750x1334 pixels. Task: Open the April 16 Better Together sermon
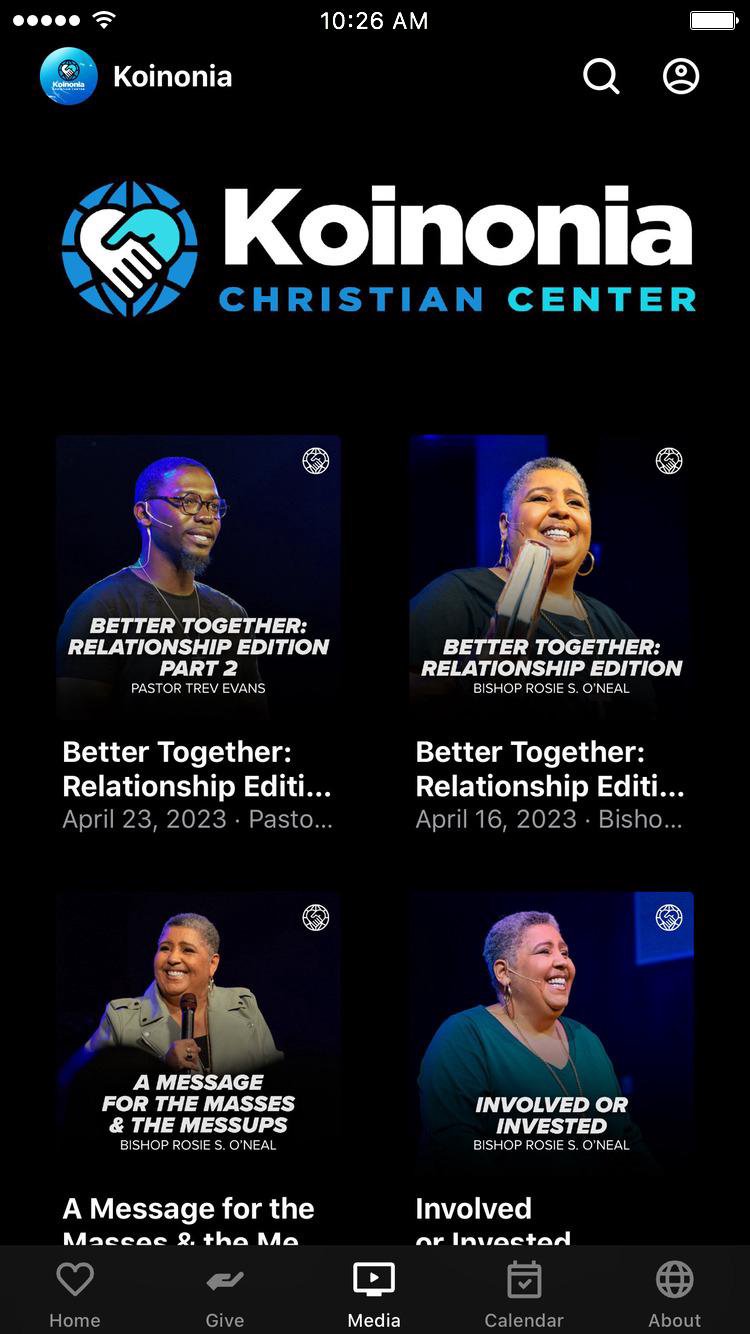[x=551, y=578]
